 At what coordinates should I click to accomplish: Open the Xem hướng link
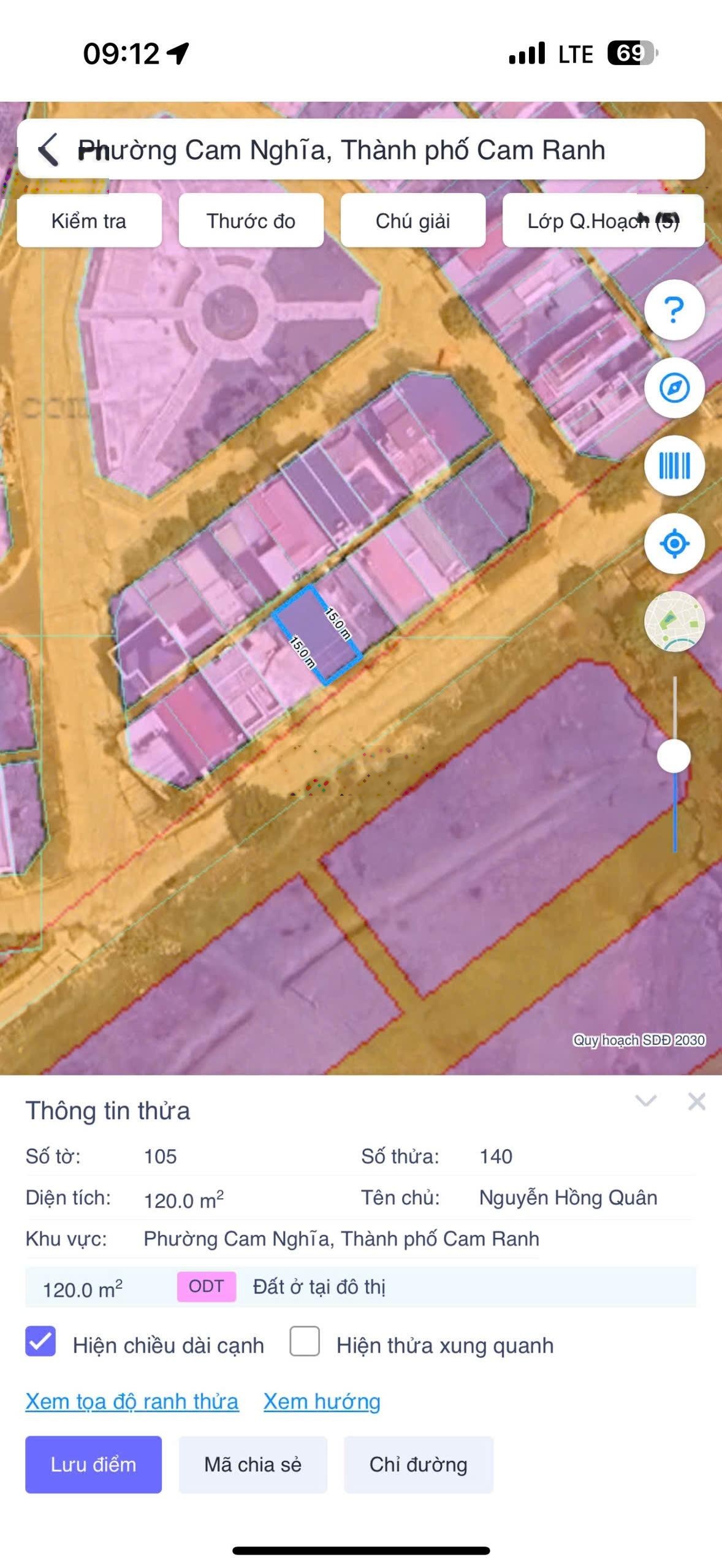pyautogui.click(x=322, y=1401)
